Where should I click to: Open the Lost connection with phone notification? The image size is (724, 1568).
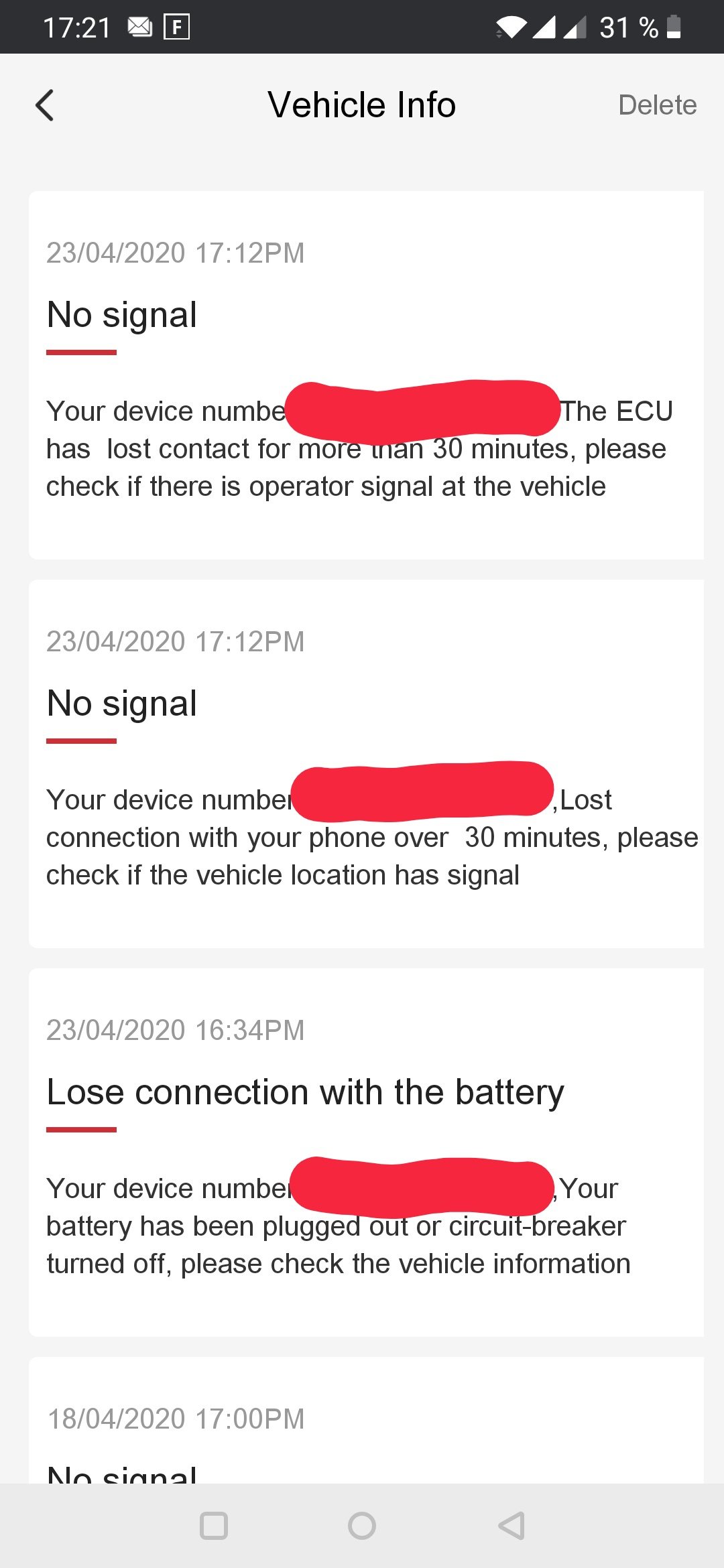(366, 764)
